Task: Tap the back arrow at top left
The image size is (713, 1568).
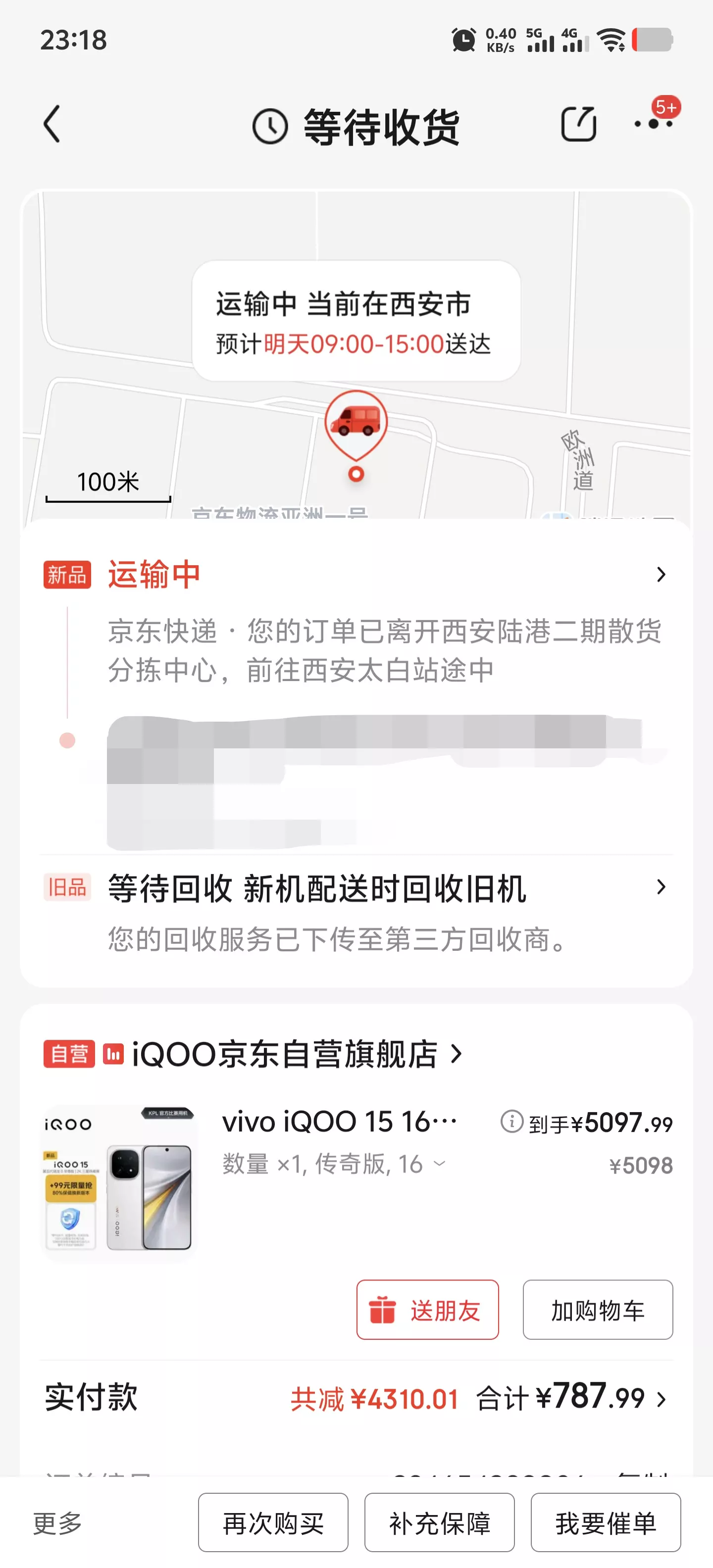Action: coord(52,124)
